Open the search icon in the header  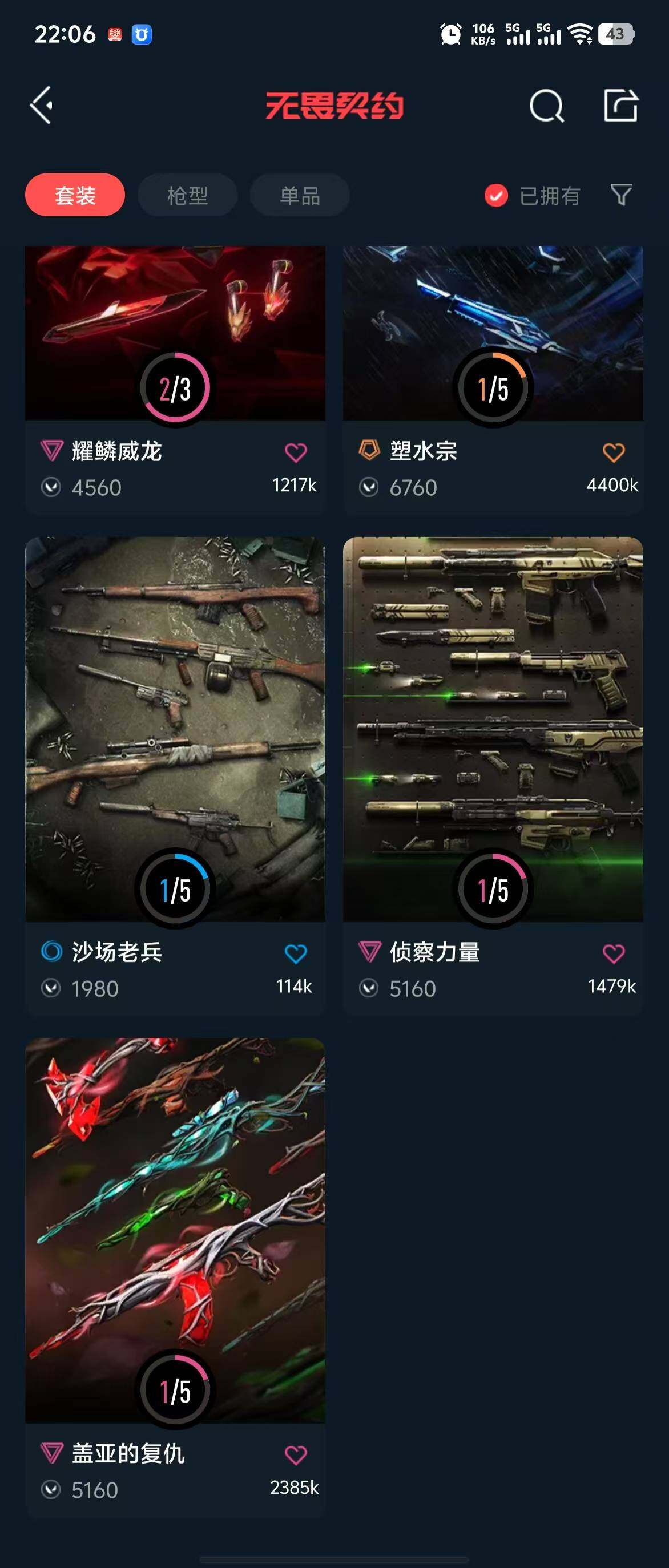(x=546, y=106)
